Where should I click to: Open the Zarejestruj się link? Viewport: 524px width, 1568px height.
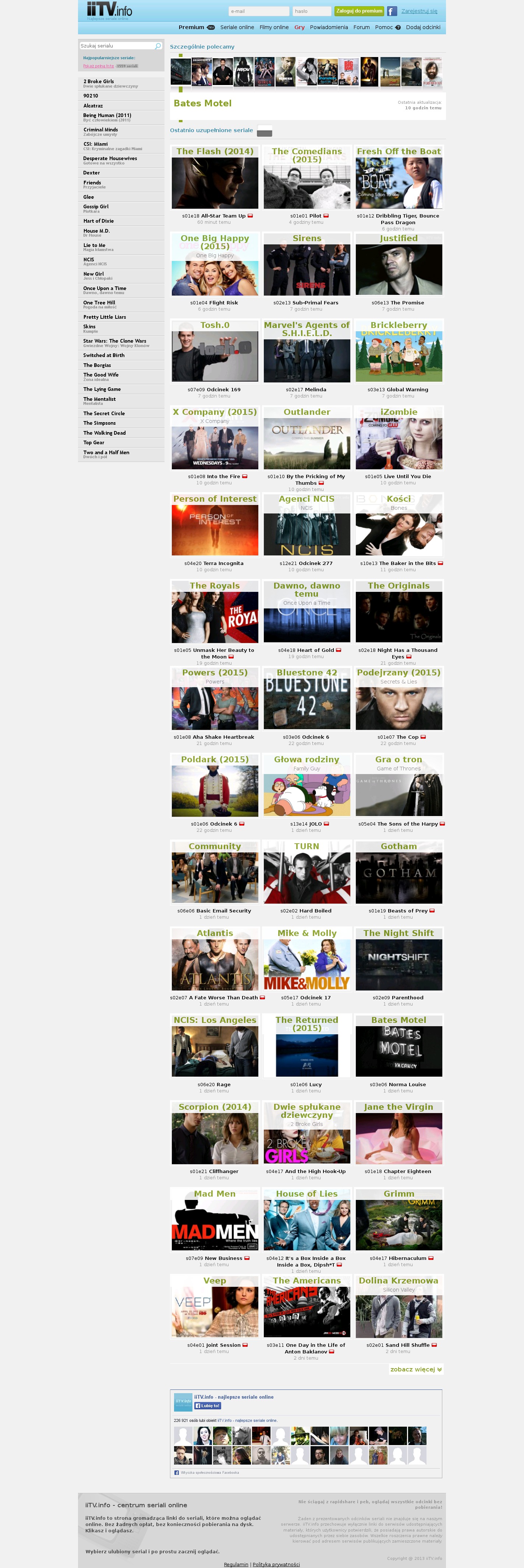[419, 11]
